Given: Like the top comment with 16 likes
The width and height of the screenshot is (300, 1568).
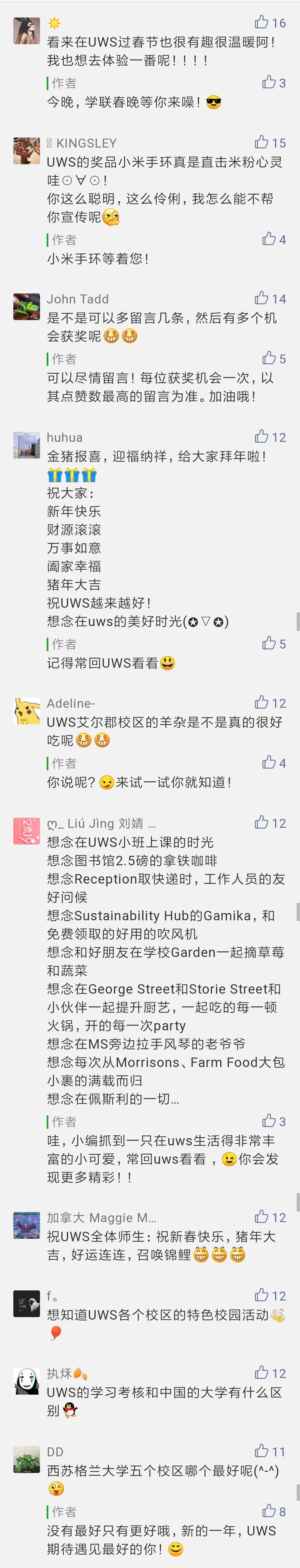Looking at the screenshot, I should [x=262, y=23].
